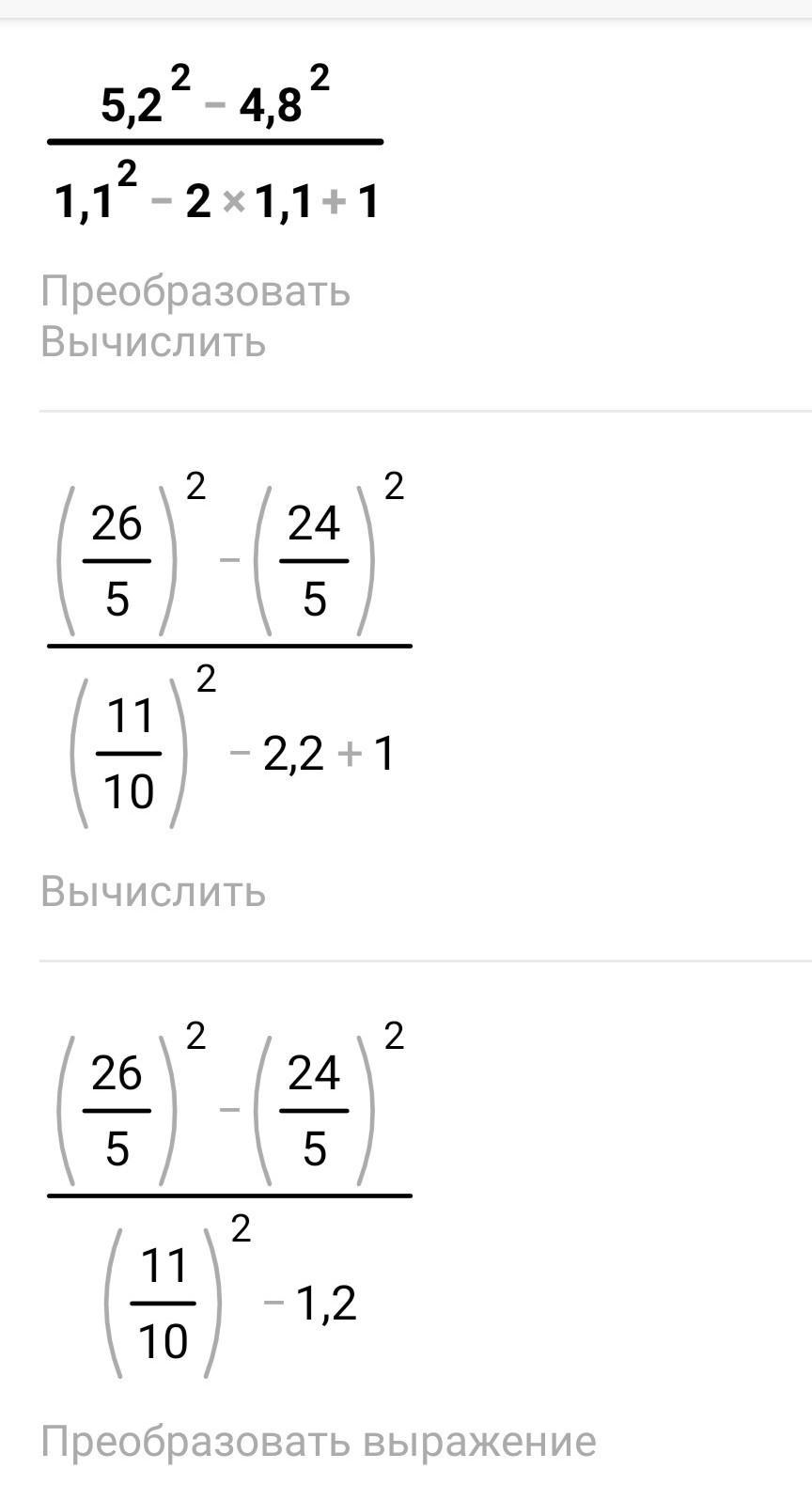The width and height of the screenshot is (812, 1500).
Task: Open the step with denominator − 2,2 + 1
Action: click(229, 647)
